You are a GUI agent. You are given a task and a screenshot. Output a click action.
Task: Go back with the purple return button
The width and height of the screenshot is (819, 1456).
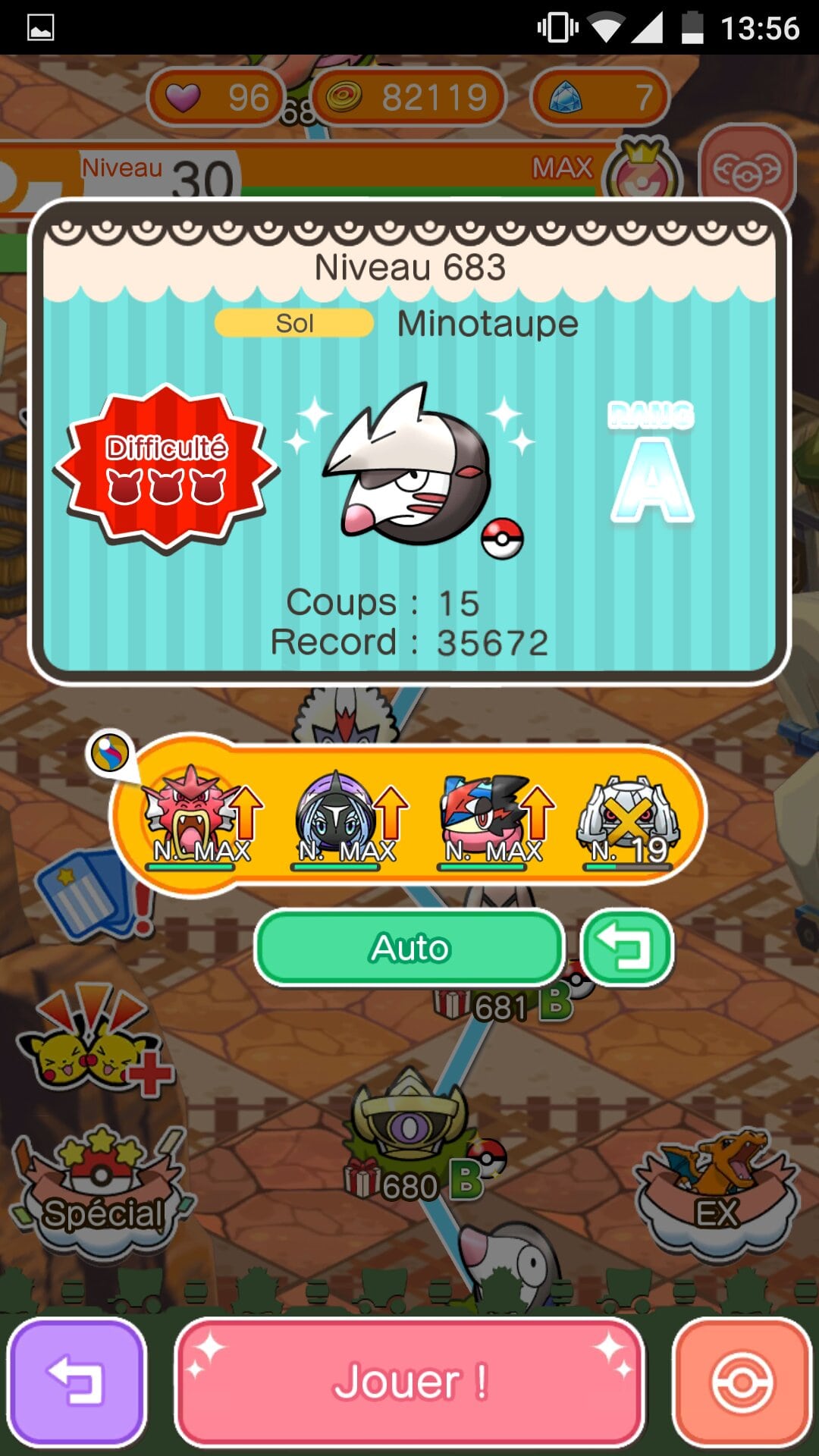click(76, 1382)
